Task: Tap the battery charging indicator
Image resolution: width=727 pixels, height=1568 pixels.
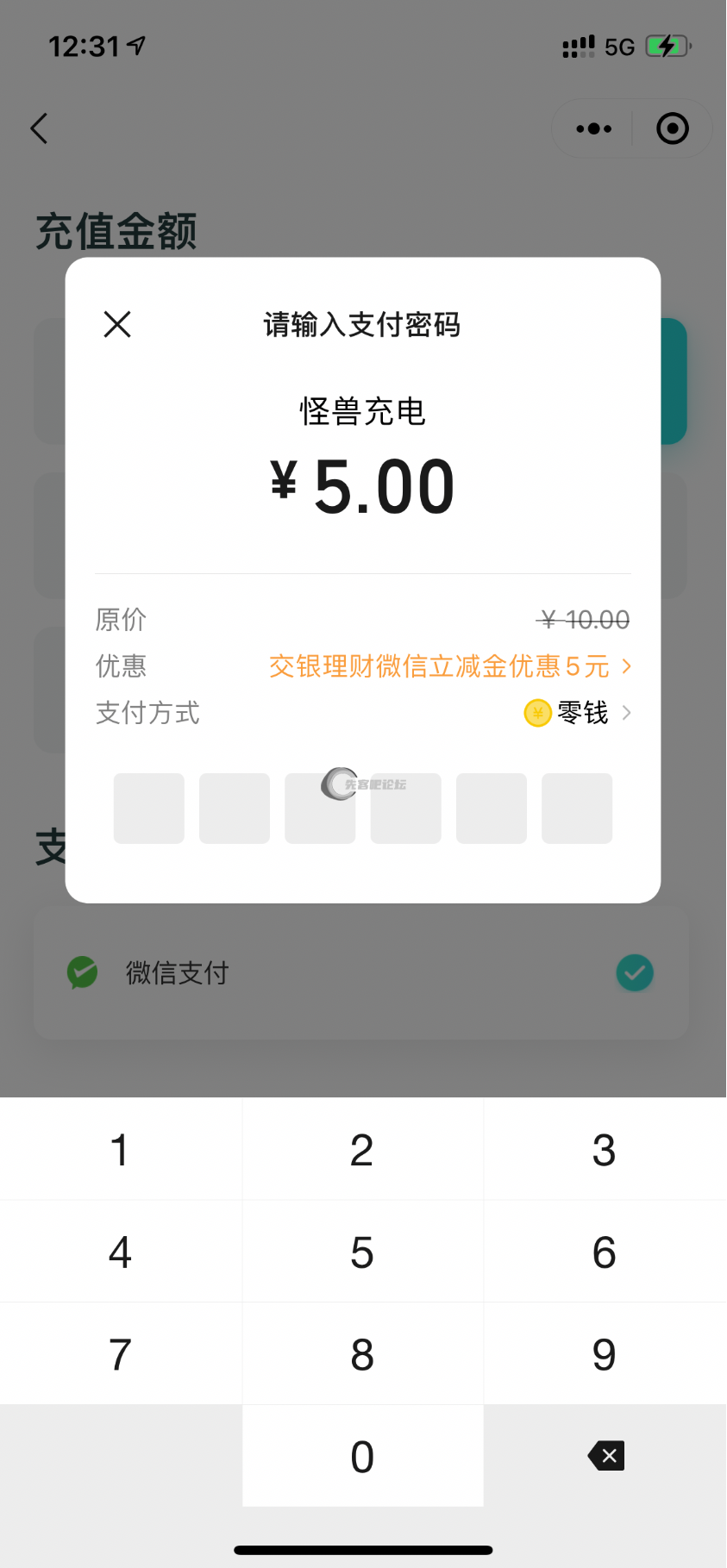Action: (665, 46)
